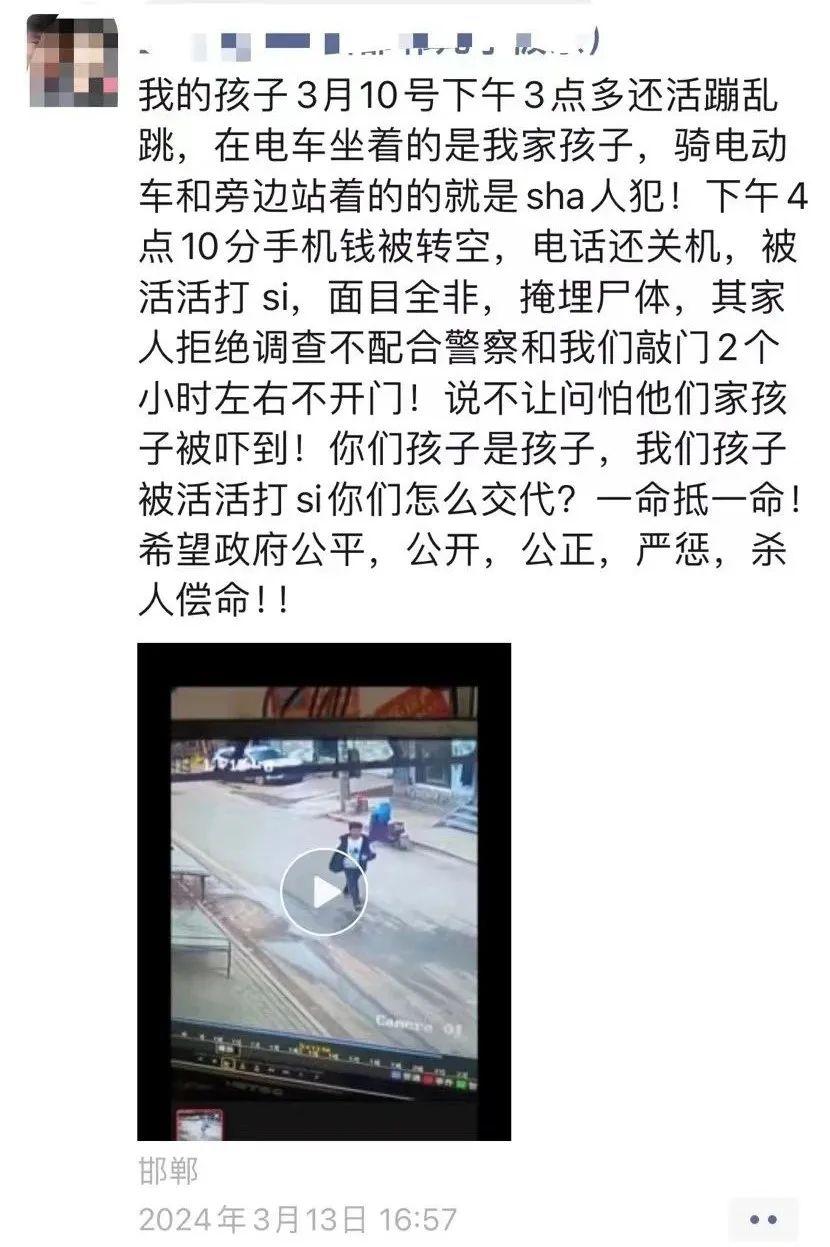Open the poster's profile avatar
Image resolution: width=830 pixels, height=1247 pixels.
coord(71,61)
